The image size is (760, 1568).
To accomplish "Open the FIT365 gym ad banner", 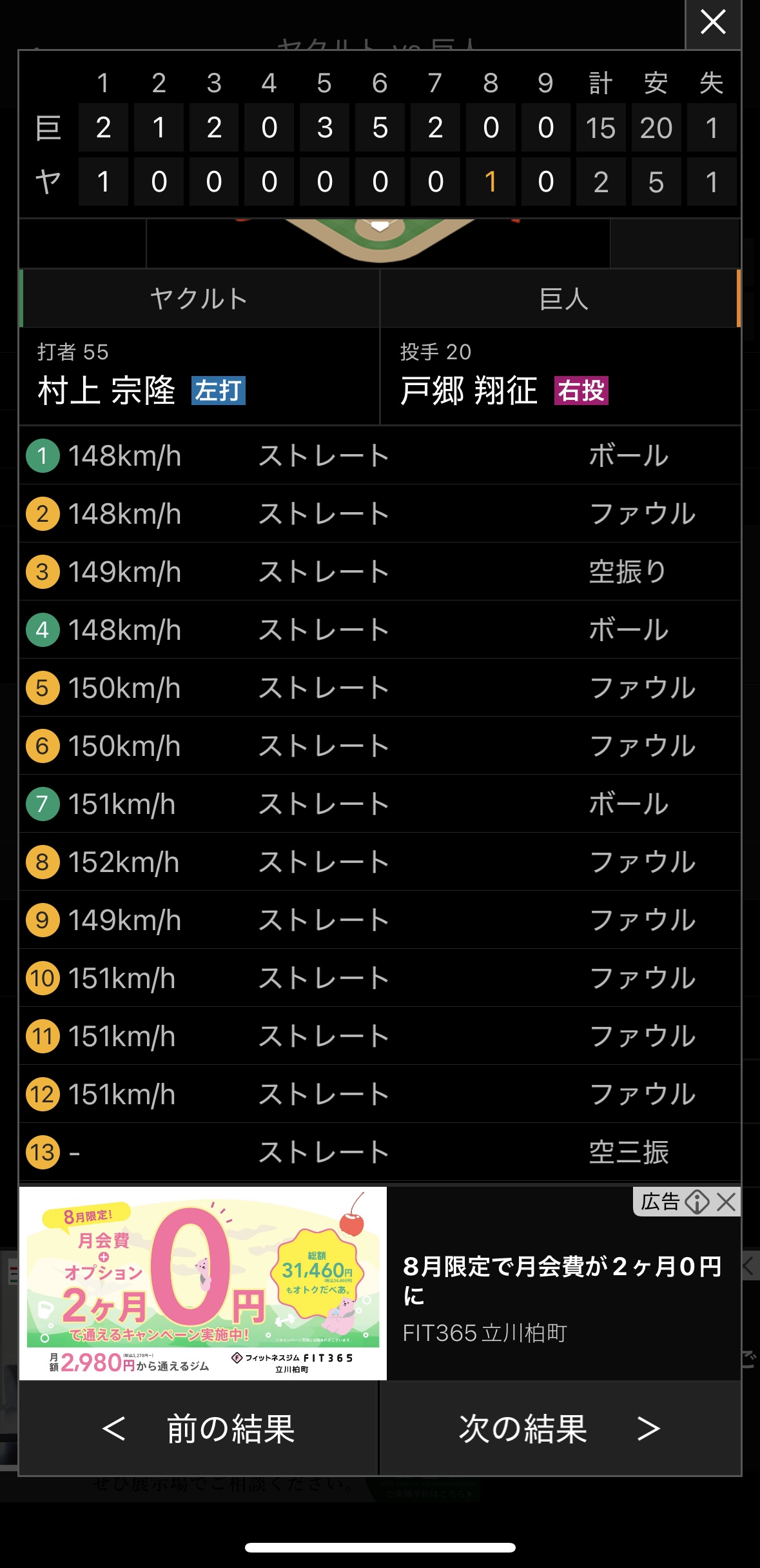I will click(380, 1283).
